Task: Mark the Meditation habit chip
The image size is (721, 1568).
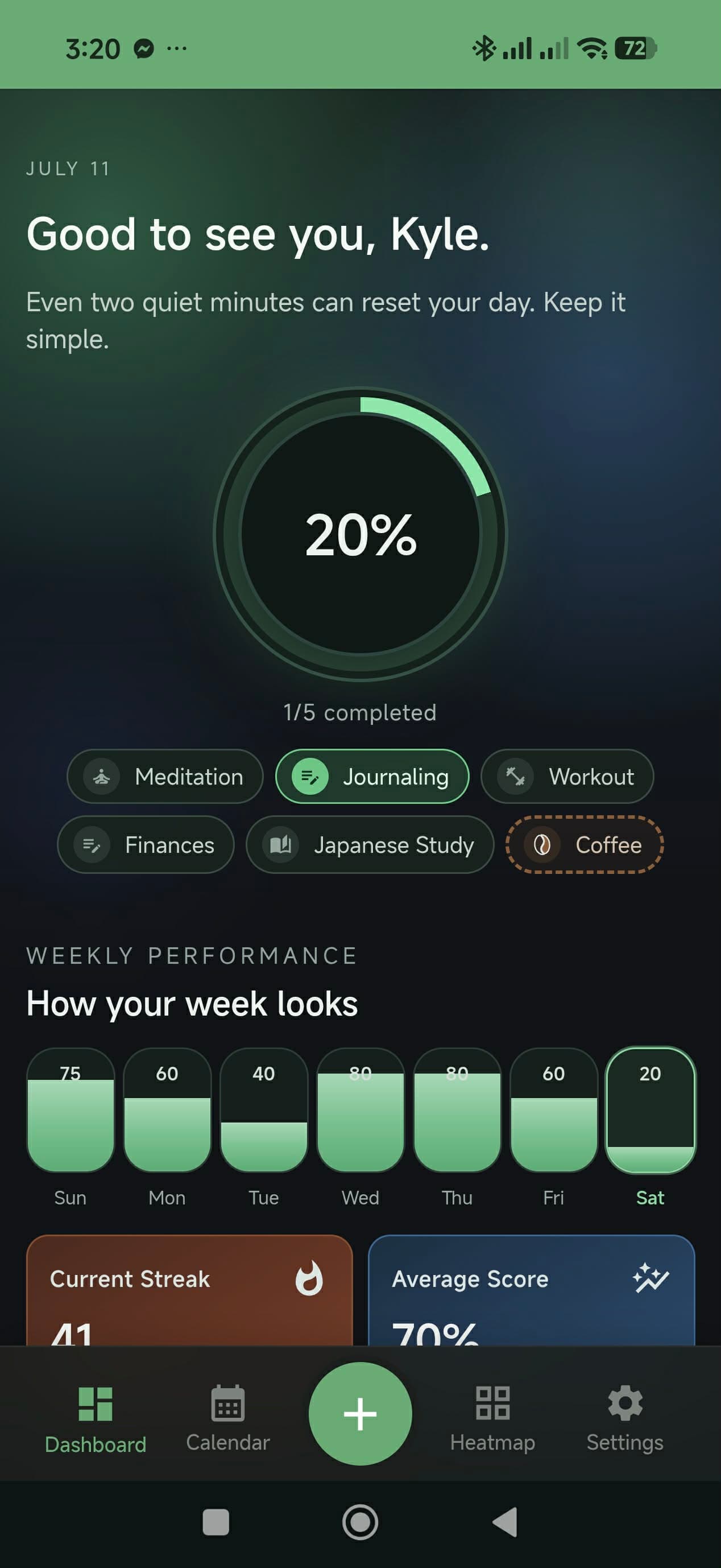Action: [165, 776]
